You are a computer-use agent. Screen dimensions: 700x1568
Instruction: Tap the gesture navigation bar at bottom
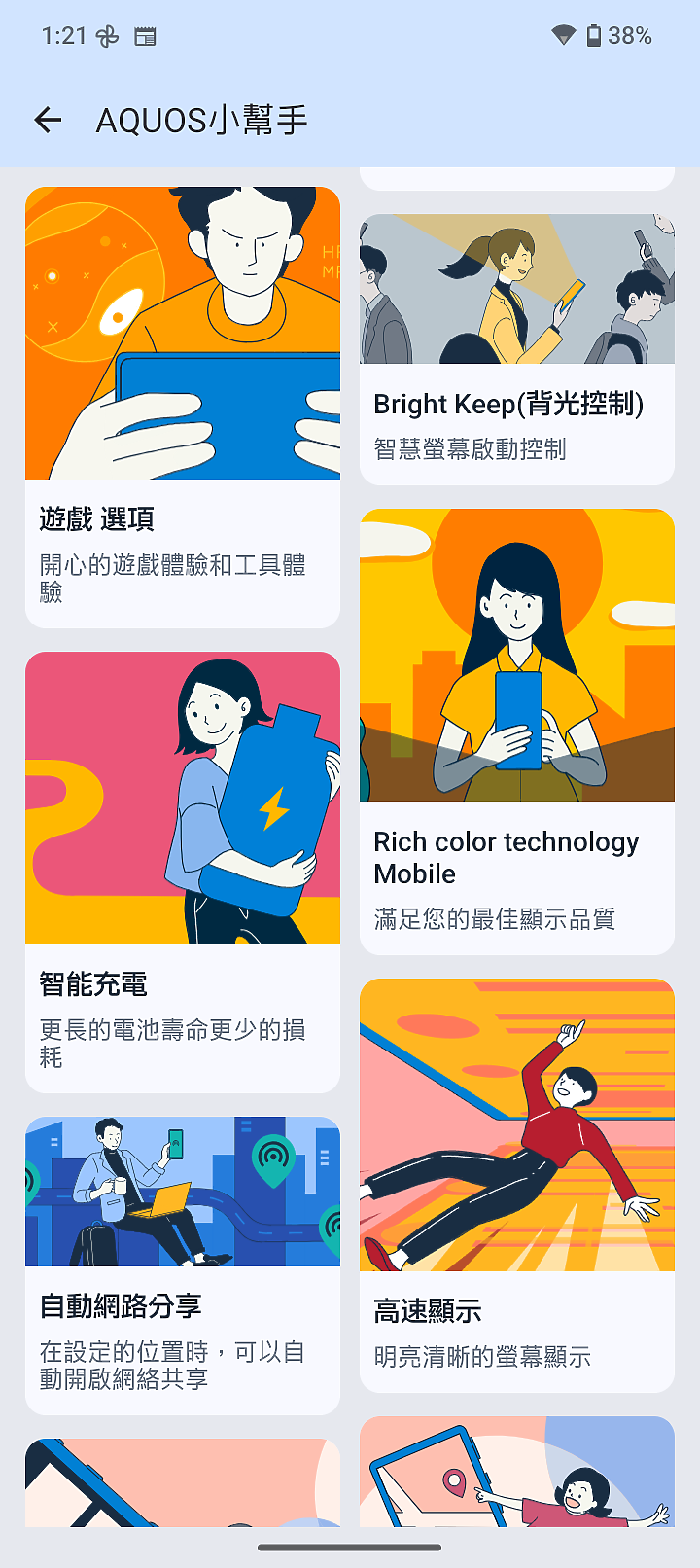pyautogui.click(x=350, y=1545)
